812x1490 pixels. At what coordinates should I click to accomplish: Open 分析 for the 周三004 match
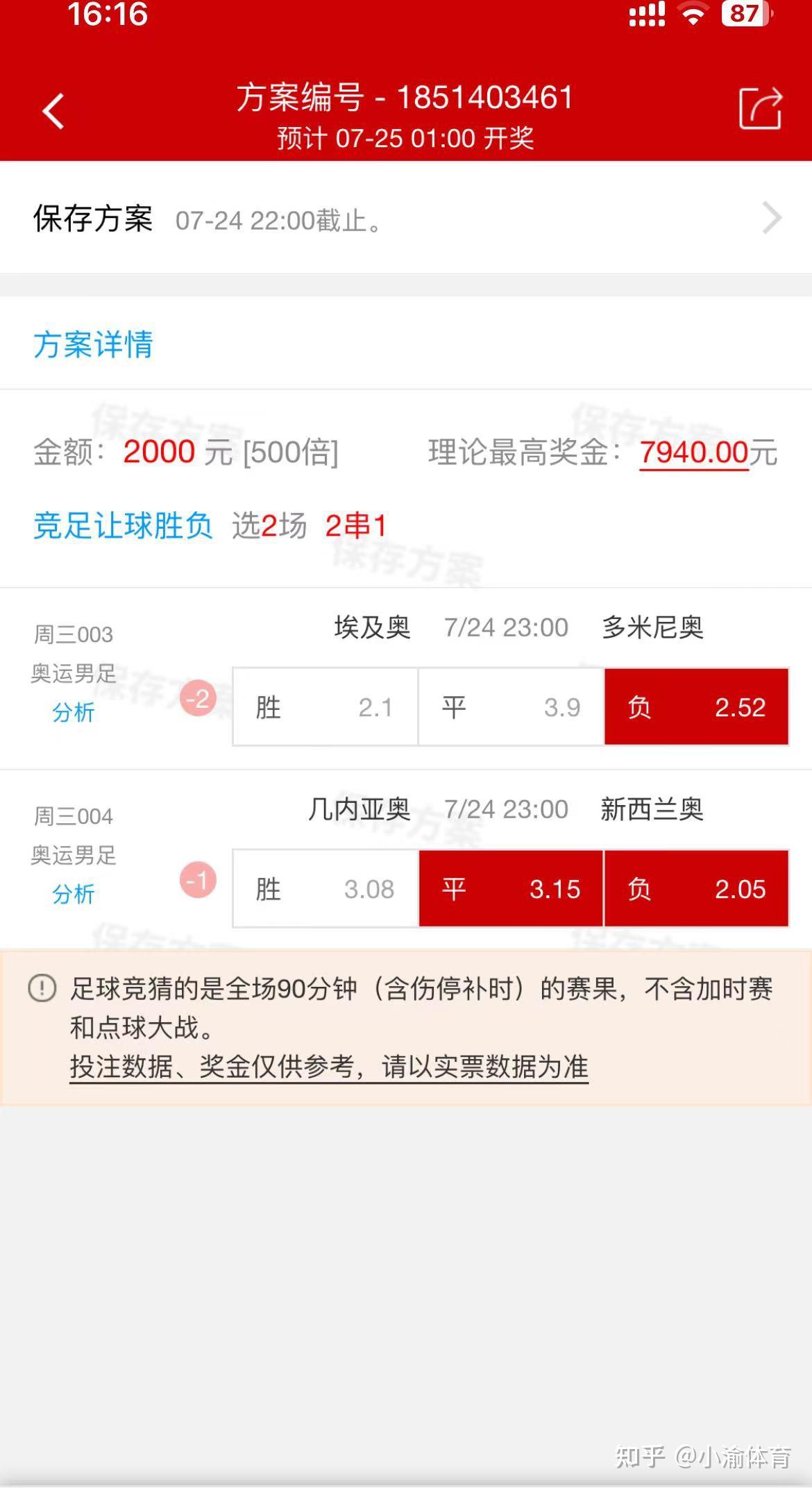coord(71,895)
